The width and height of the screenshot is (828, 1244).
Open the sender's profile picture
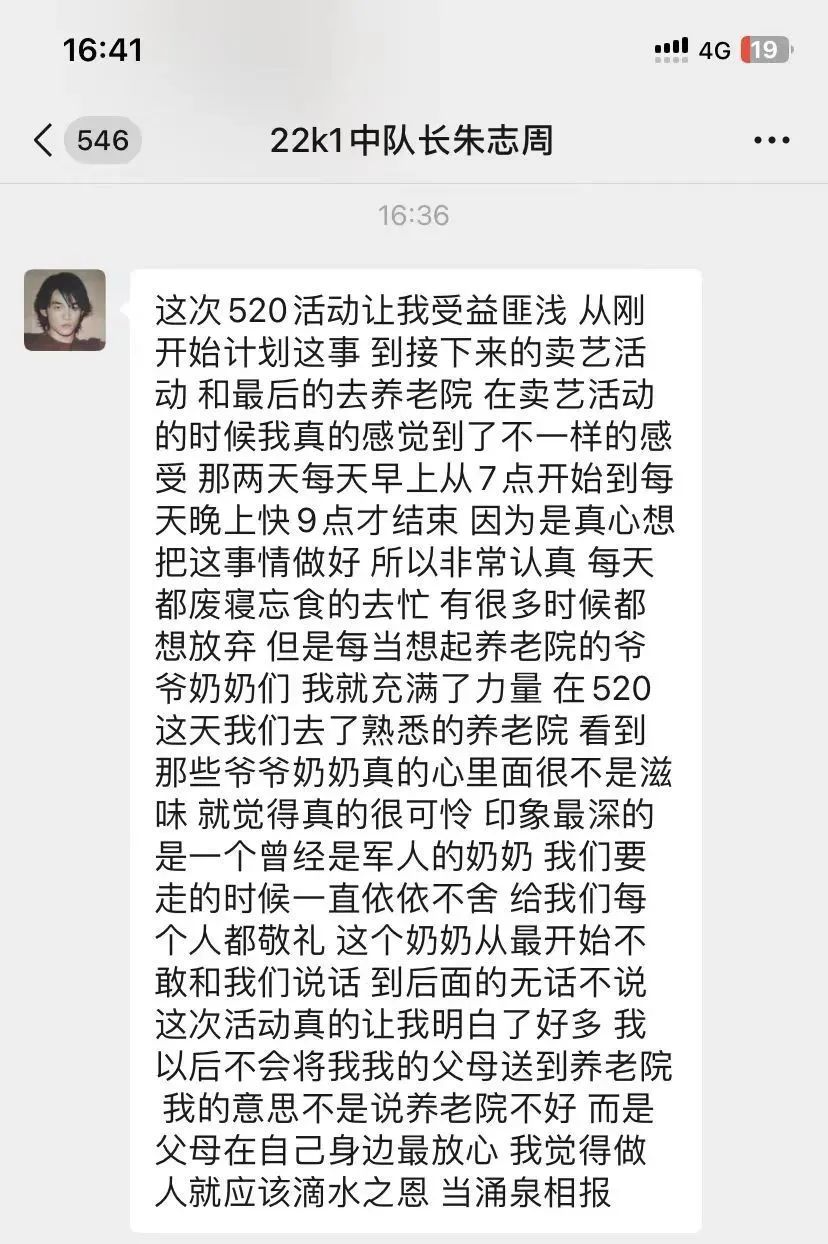(x=65, y=310)
